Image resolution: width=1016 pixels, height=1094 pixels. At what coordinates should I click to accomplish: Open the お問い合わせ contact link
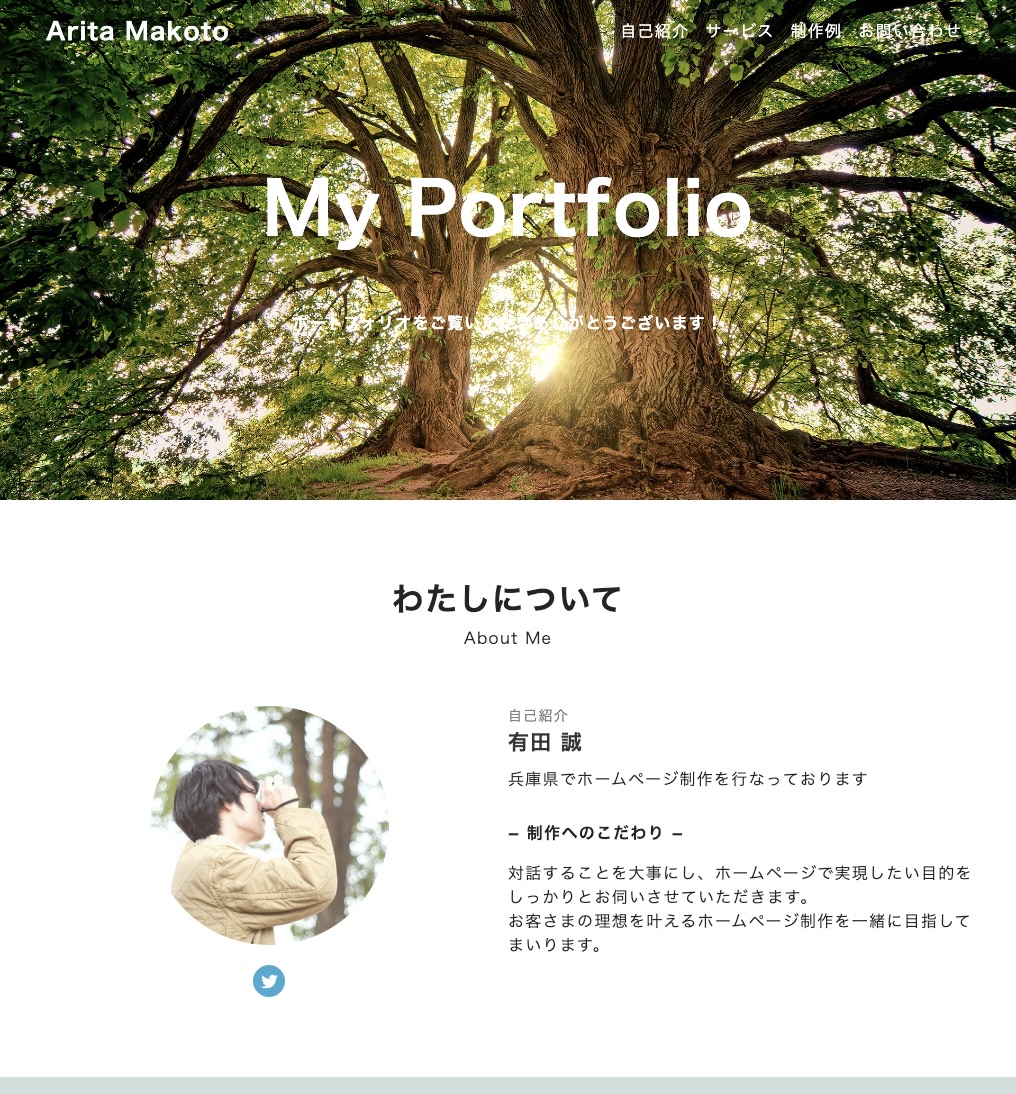[909, 31]
